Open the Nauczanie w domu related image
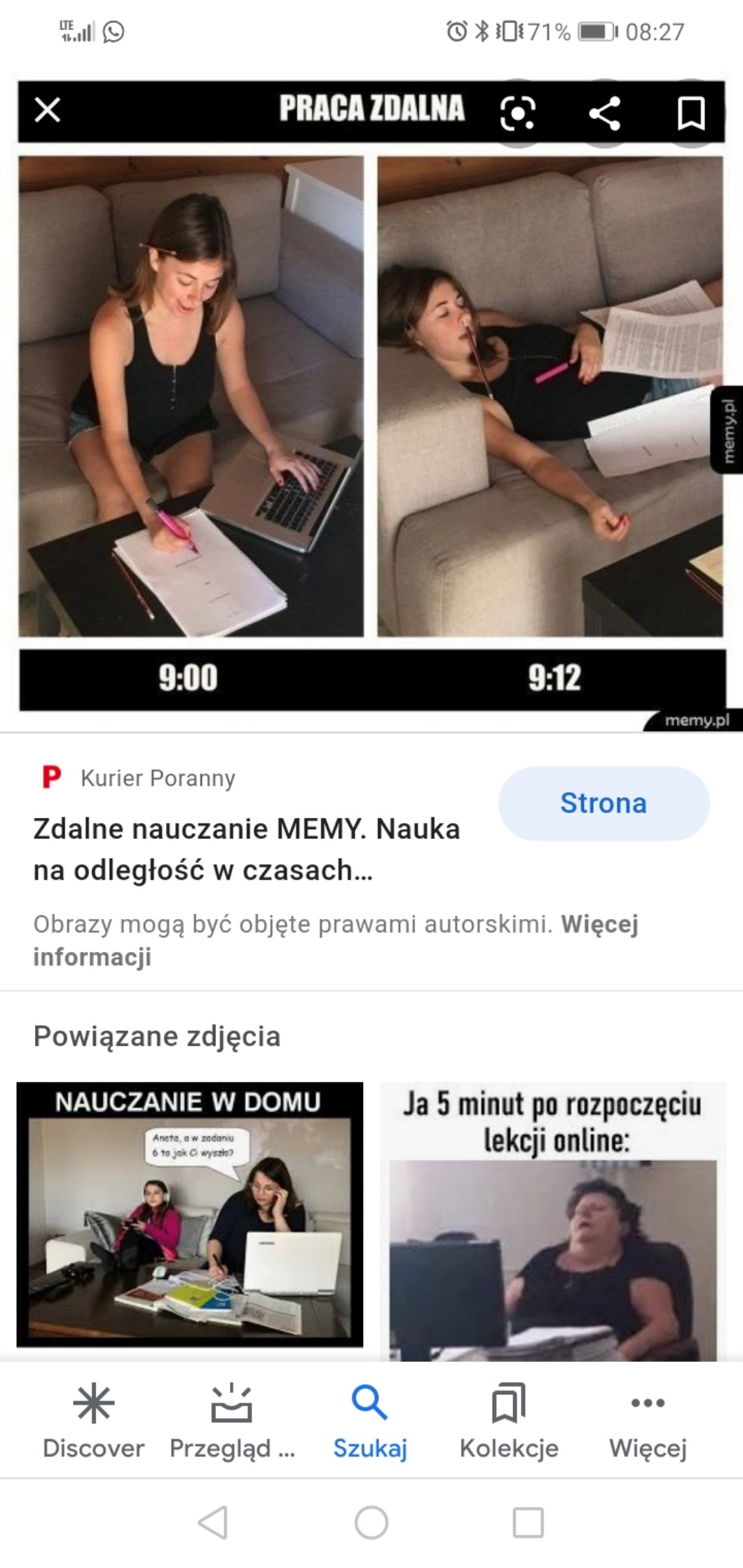Screen dimensions: 743x1568 tap(190, 1214)
